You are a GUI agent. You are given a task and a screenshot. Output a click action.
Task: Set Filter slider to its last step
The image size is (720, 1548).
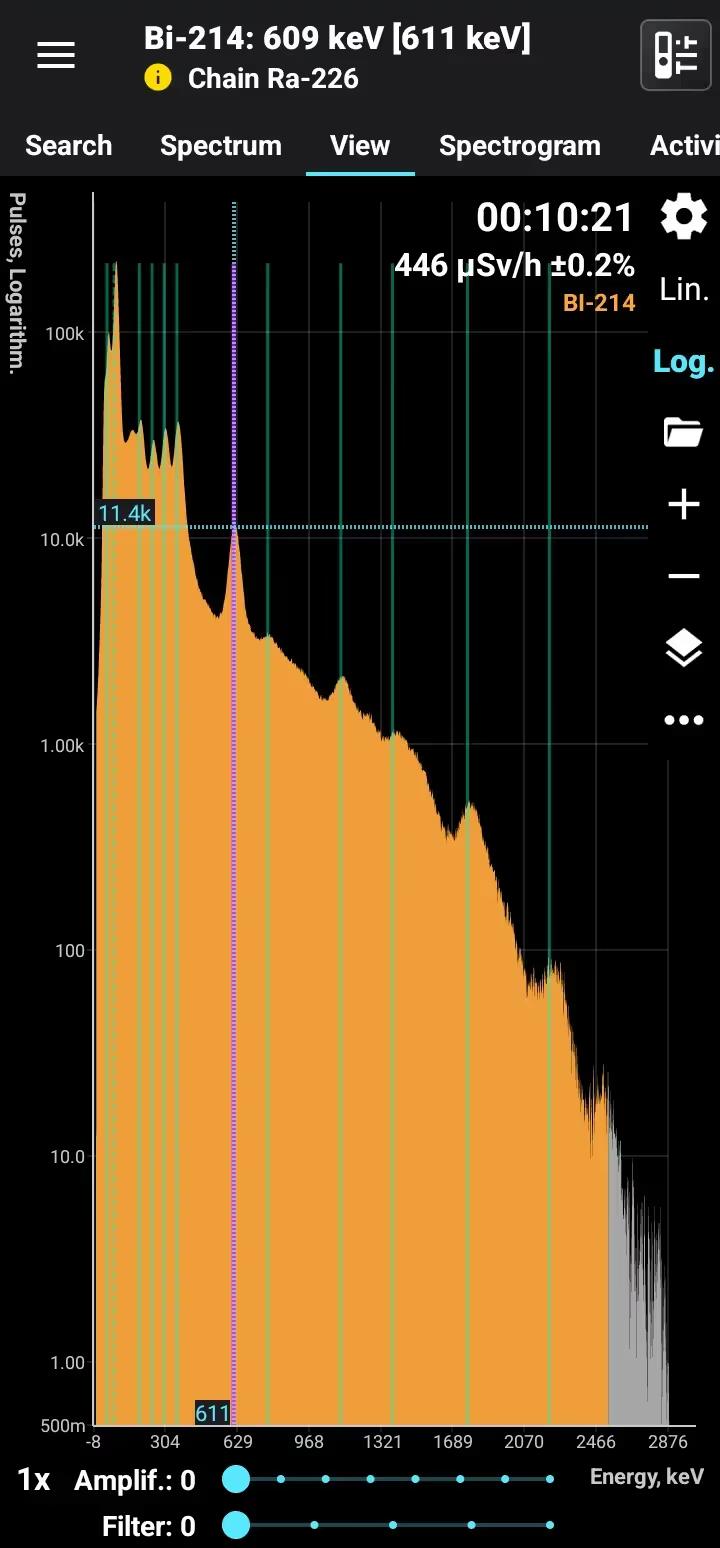tap(550, 1525)
